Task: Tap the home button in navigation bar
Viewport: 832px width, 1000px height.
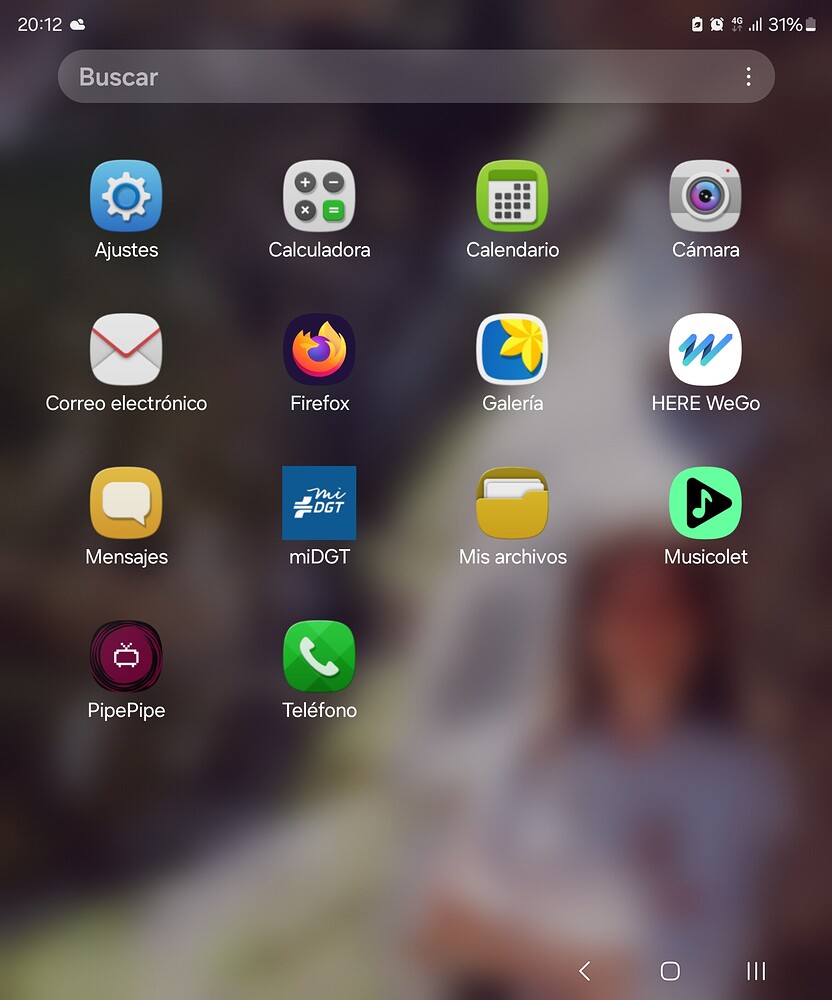Action: [x=670, y=970]
